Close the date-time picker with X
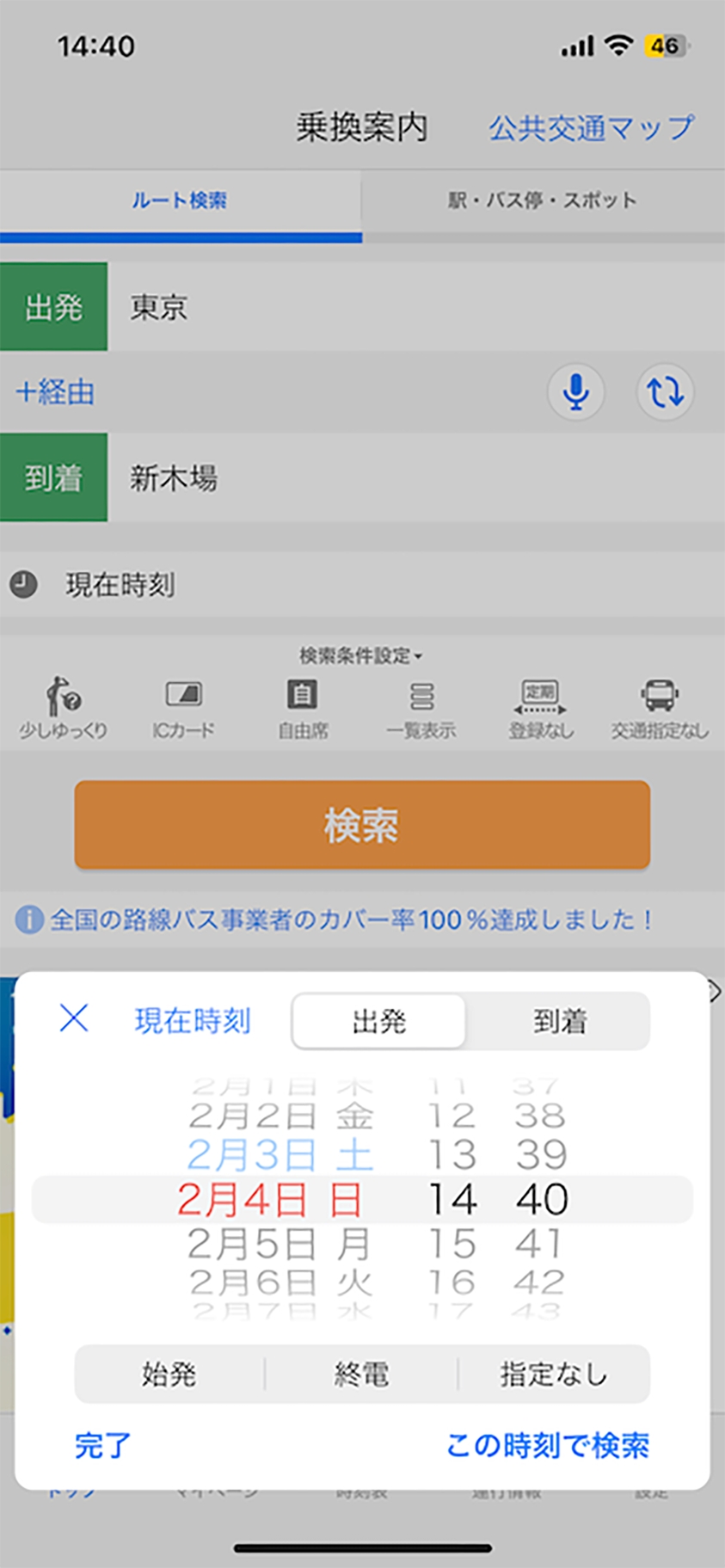The image size is (725, 1568). point(74,1018)
